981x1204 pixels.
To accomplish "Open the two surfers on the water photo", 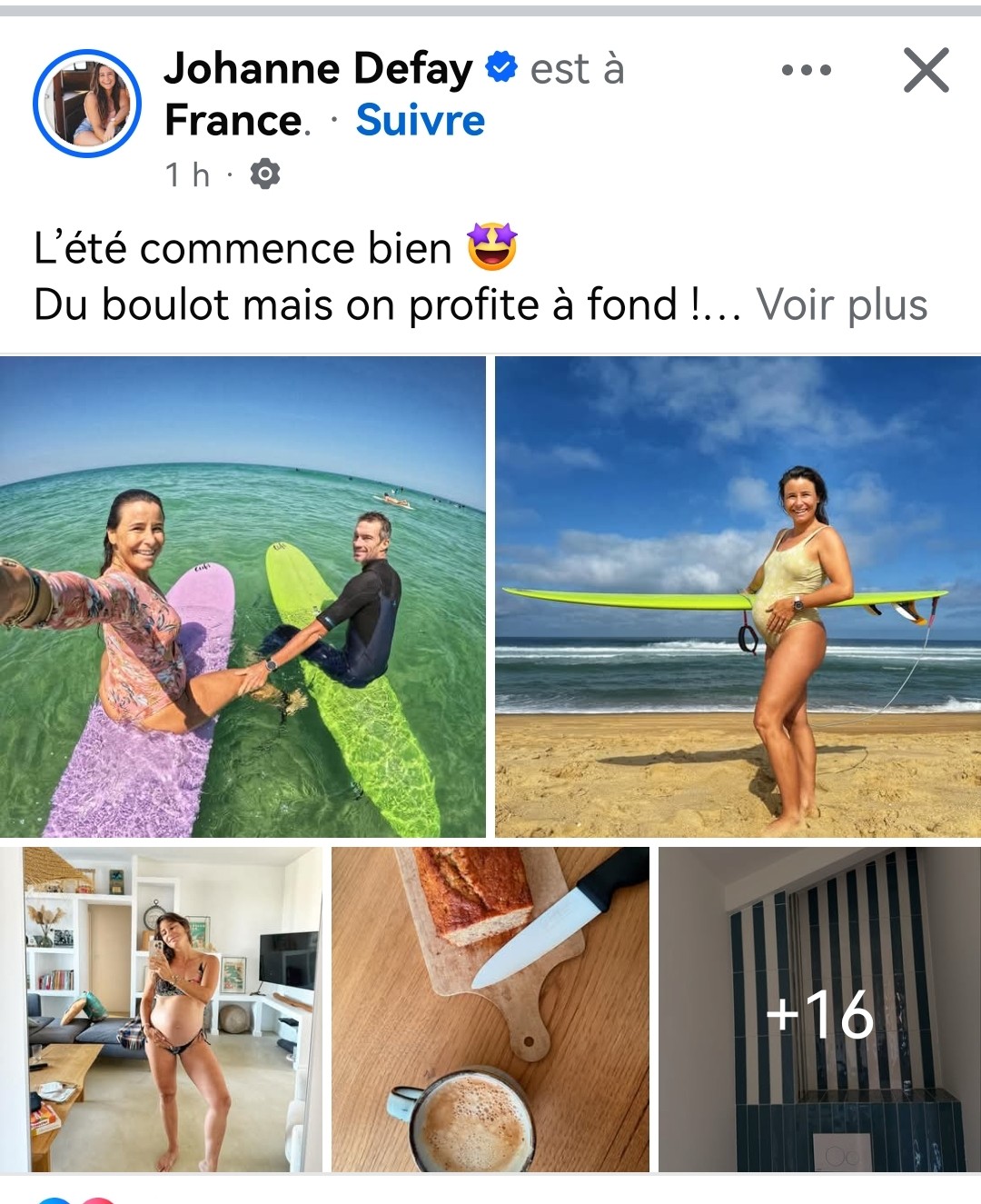I will 243,596.
